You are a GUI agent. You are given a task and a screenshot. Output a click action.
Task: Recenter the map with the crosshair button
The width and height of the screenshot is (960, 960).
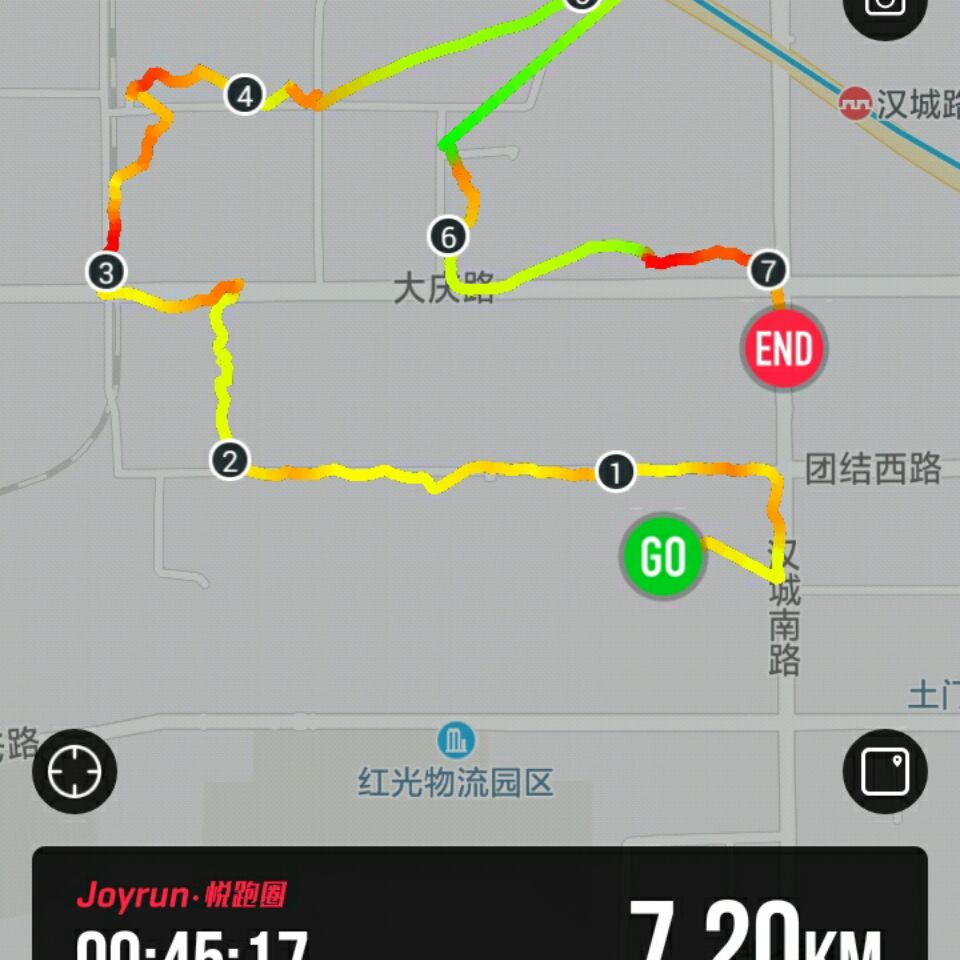[75, 771]
